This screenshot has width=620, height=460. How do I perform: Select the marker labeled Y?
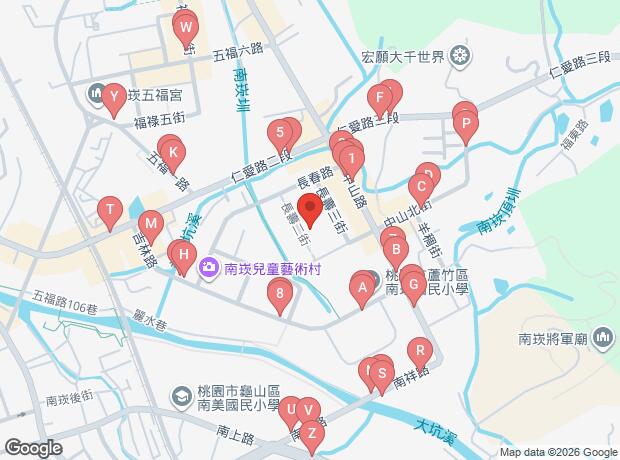coord(114,100)
